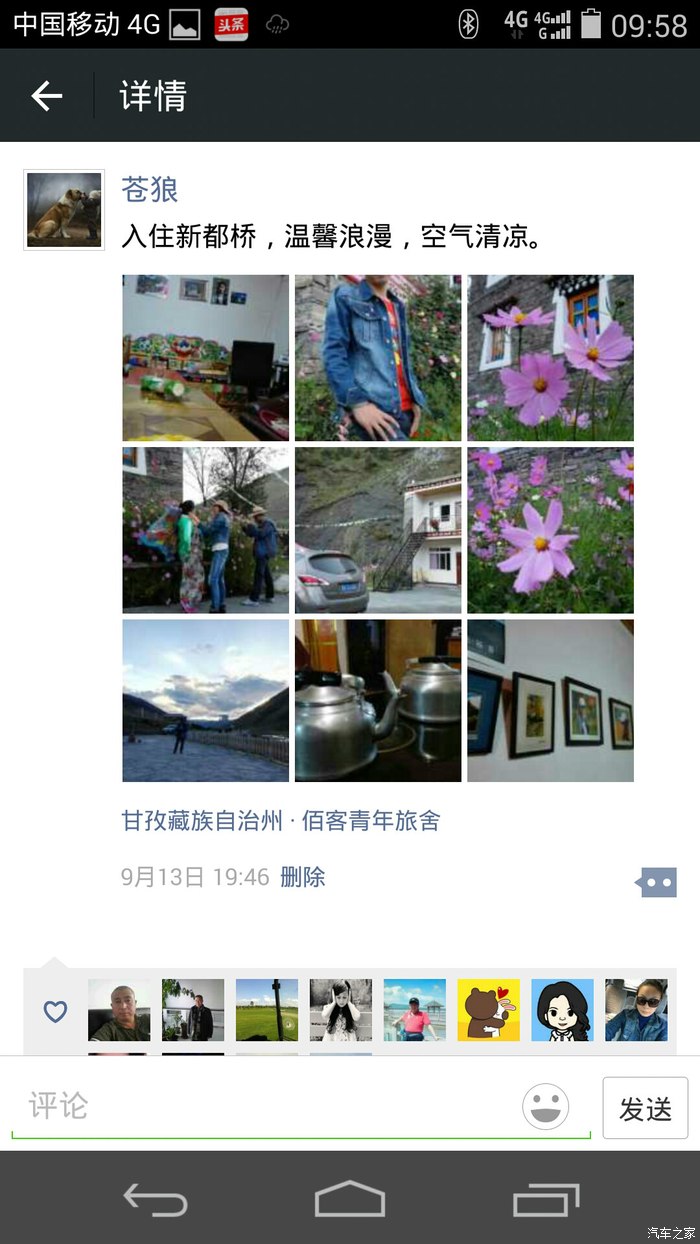Open 苍狼's profile picture
This screenshot has width=700, height=1244.
[64, 210]
